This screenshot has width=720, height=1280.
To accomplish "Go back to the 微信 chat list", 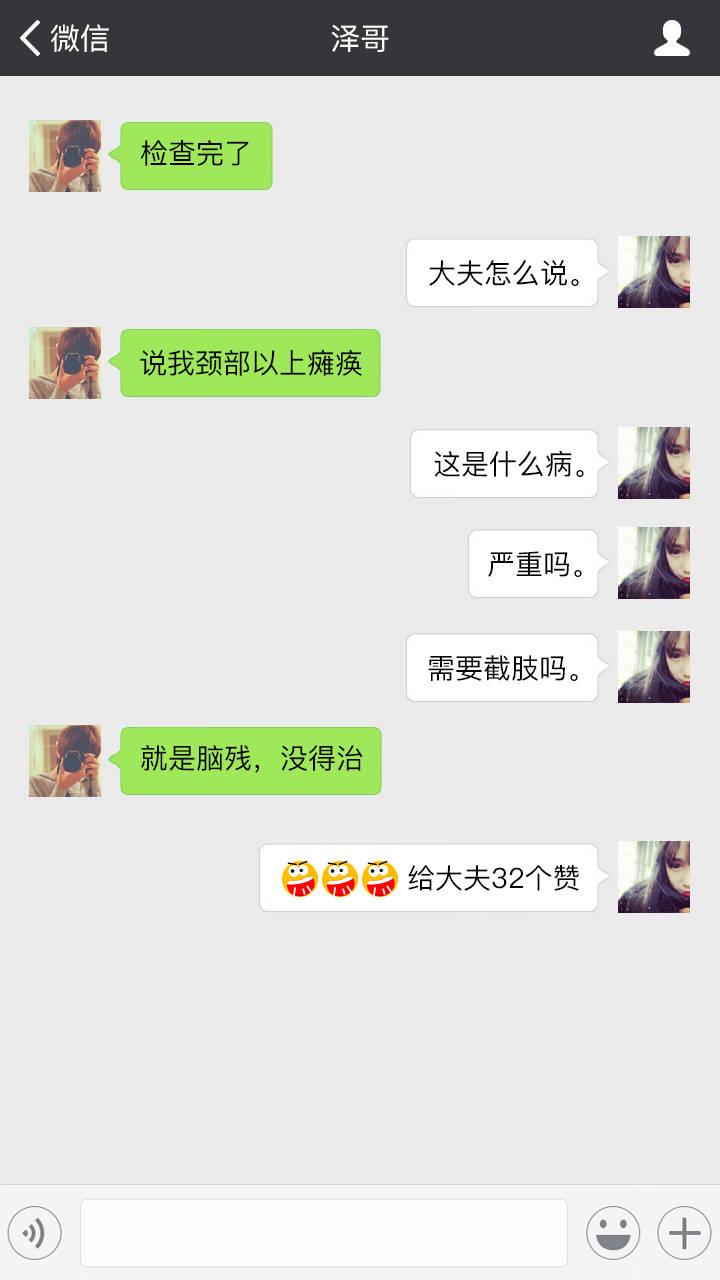I will (x=62, y=38).
